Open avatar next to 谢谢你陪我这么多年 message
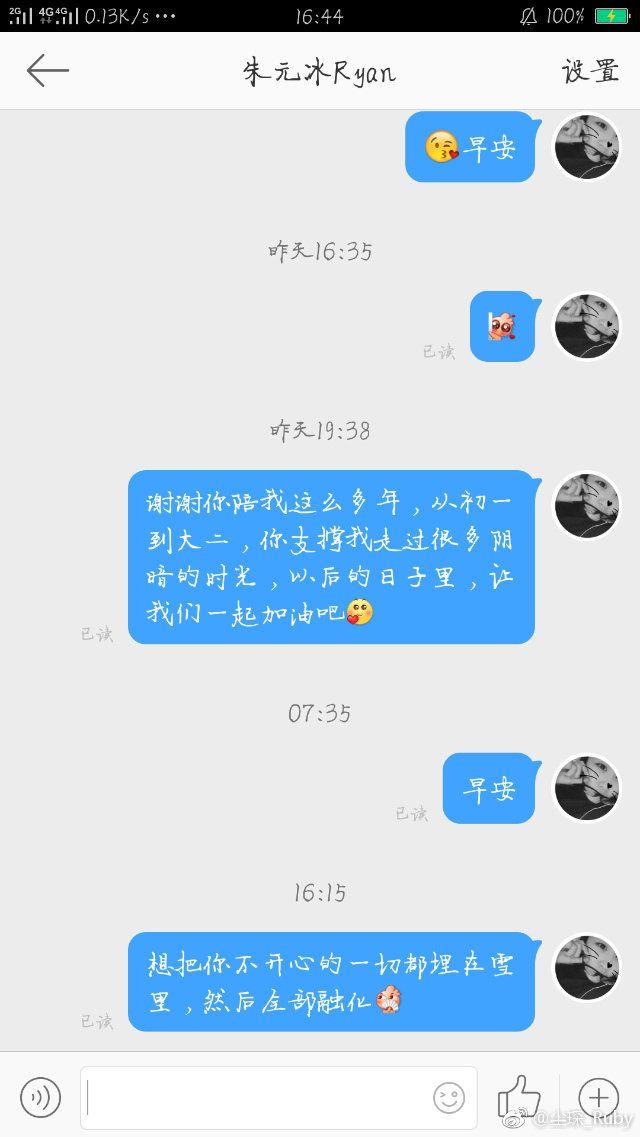 tap(587, 505)
